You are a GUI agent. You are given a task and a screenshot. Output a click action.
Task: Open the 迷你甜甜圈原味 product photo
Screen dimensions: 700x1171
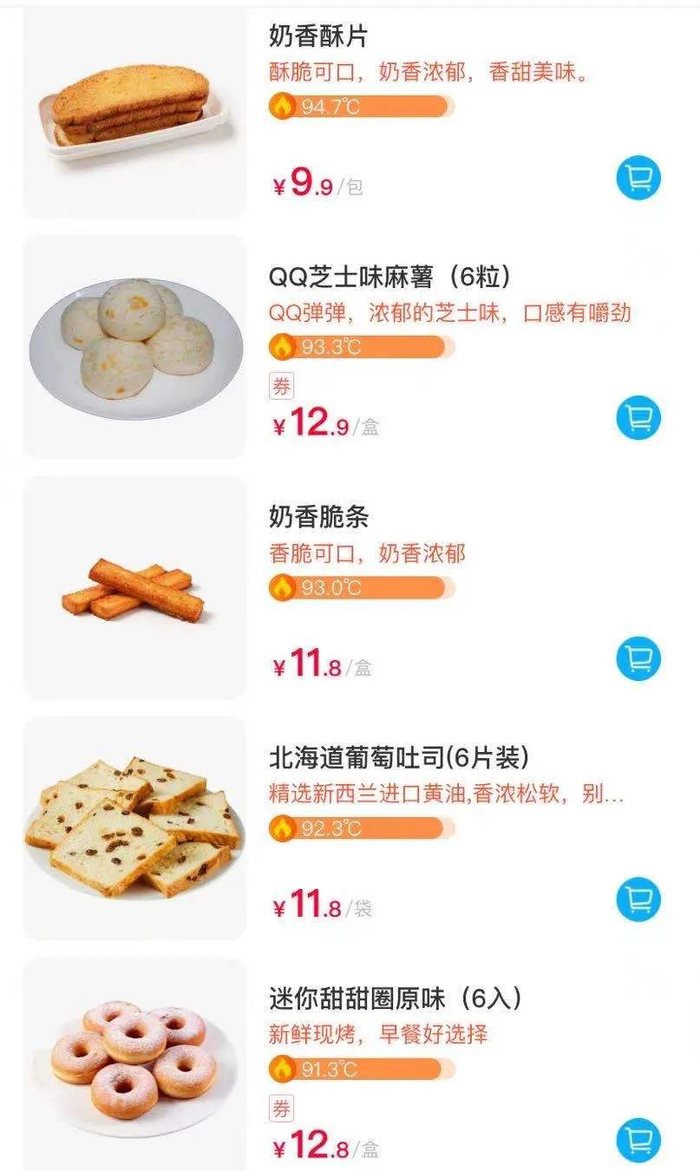135,1065
